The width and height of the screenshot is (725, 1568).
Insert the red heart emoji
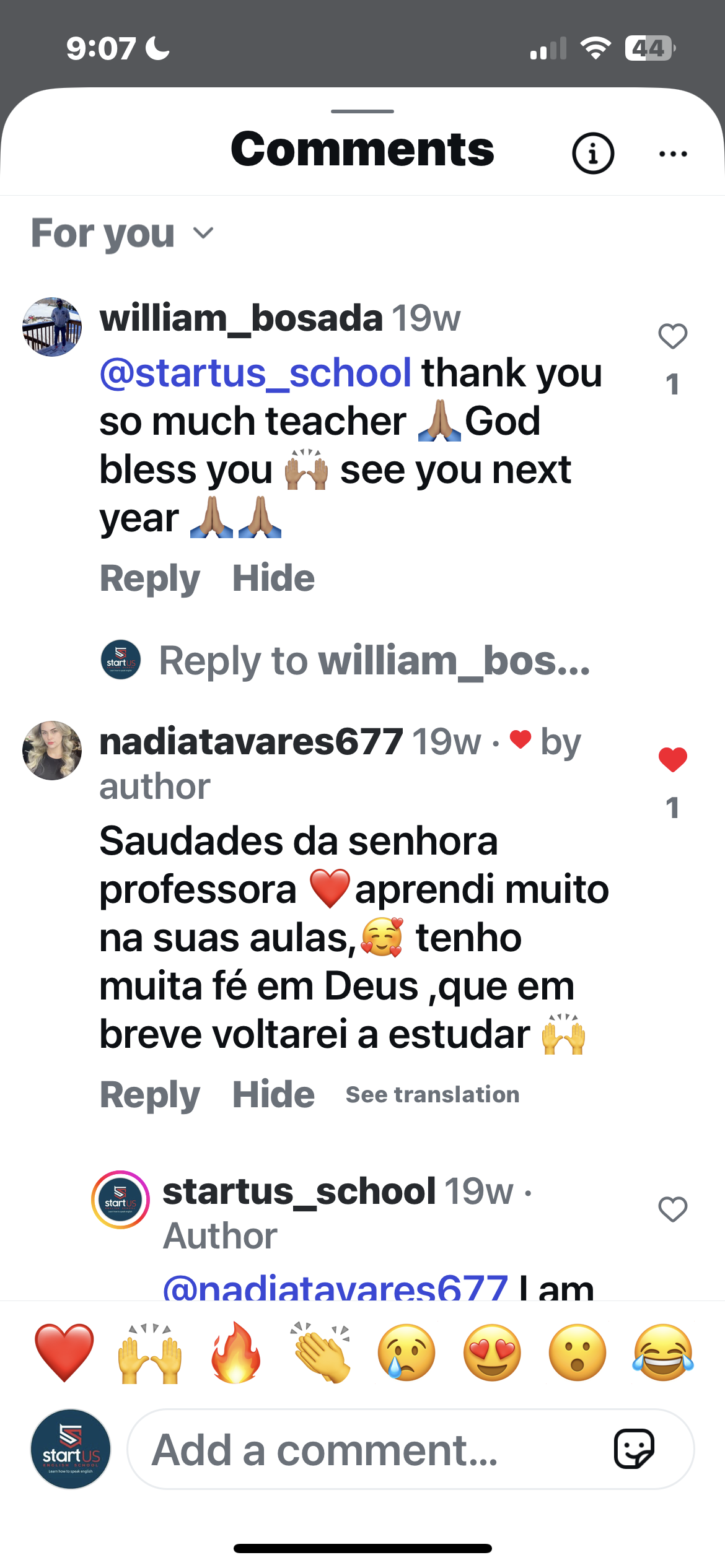pyautogui.click(x=64, y=1352)
